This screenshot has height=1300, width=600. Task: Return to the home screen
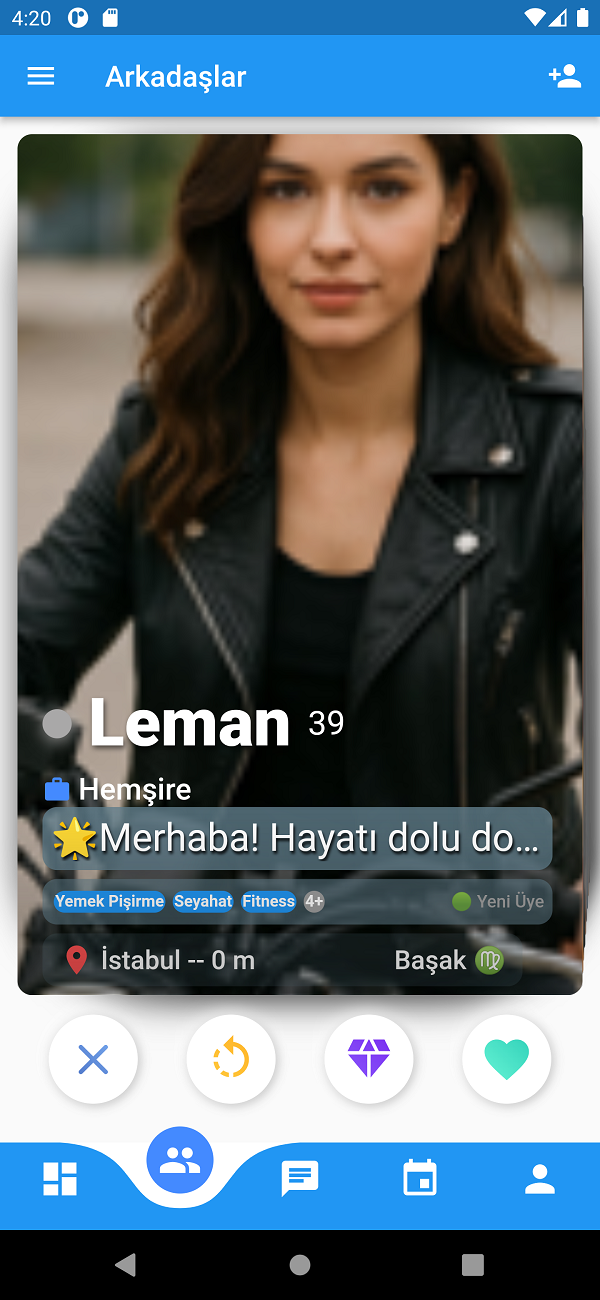(x=300, y=1265)
